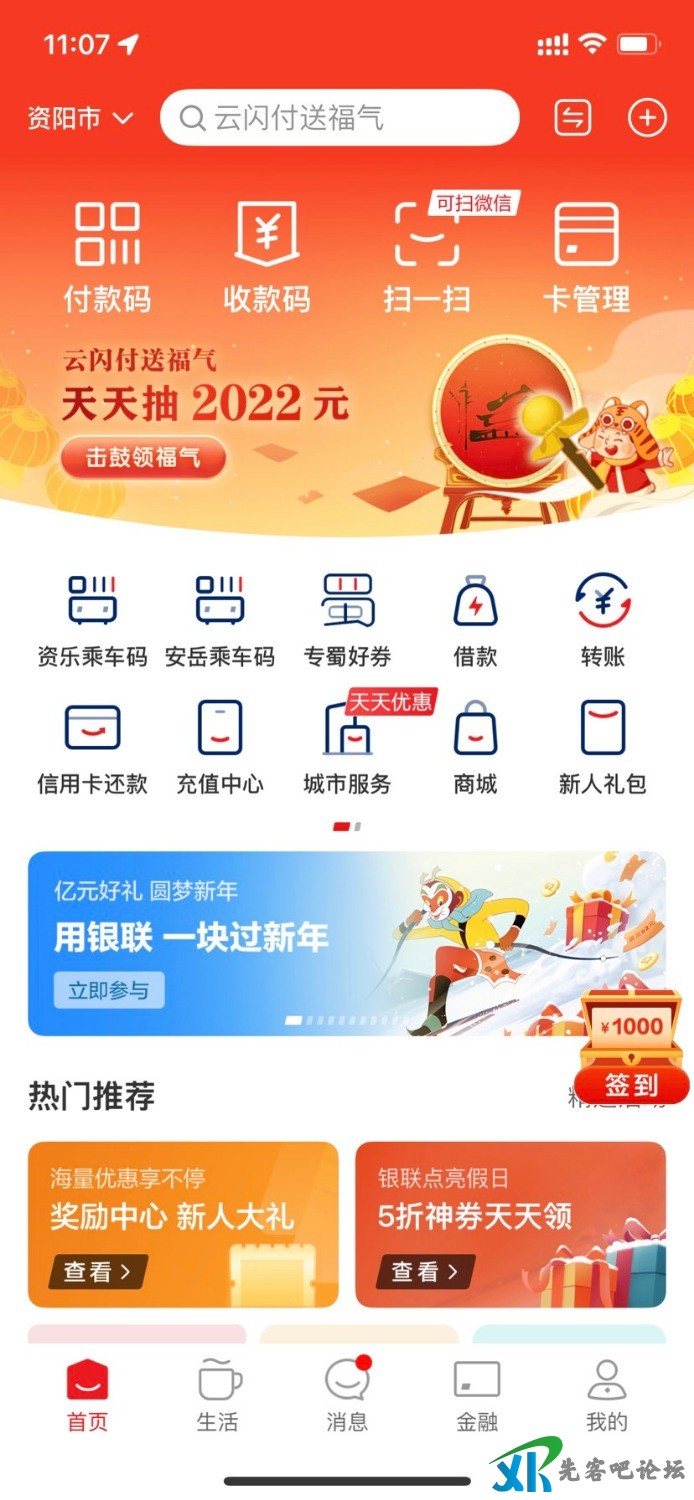Open 新人礼包
The height and width of the screenshot is (1500, 694).
coord(602,747)
